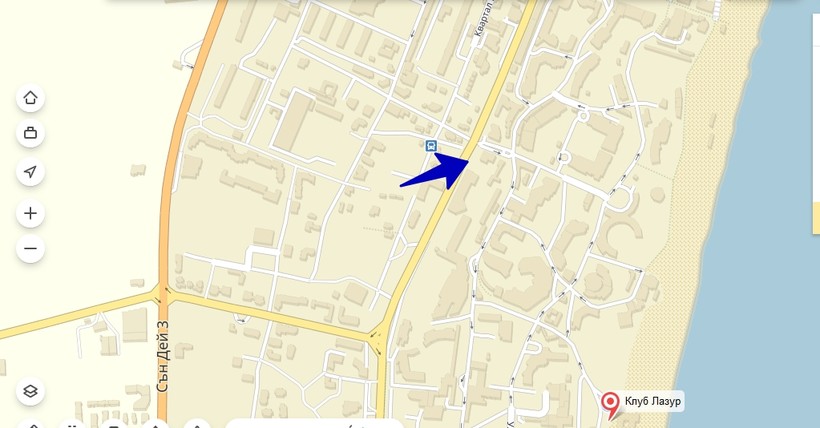The image size is (820, 428).
Task: Center map on my location
Action: tap(30, 172)
